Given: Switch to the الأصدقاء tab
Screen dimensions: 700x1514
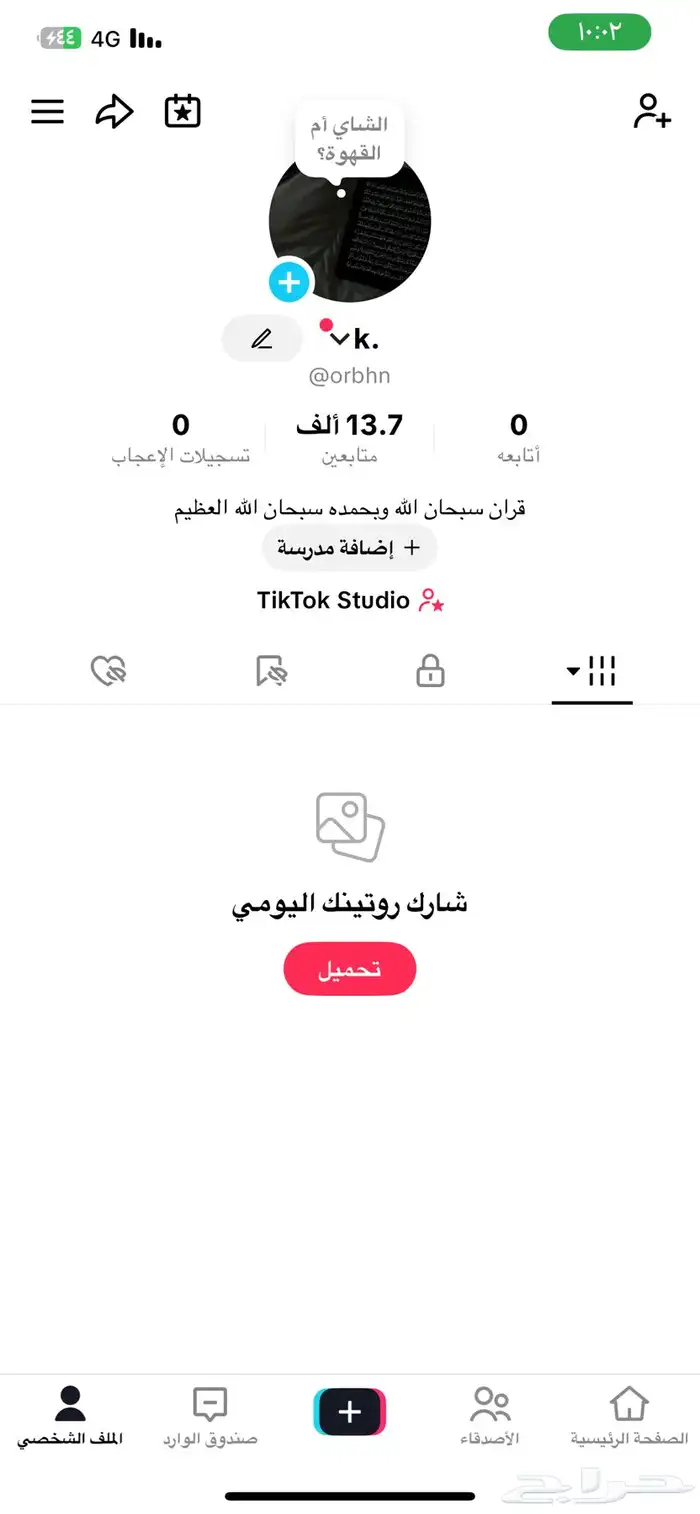Looking at the screenshot, I should [x=490, y=1416].
